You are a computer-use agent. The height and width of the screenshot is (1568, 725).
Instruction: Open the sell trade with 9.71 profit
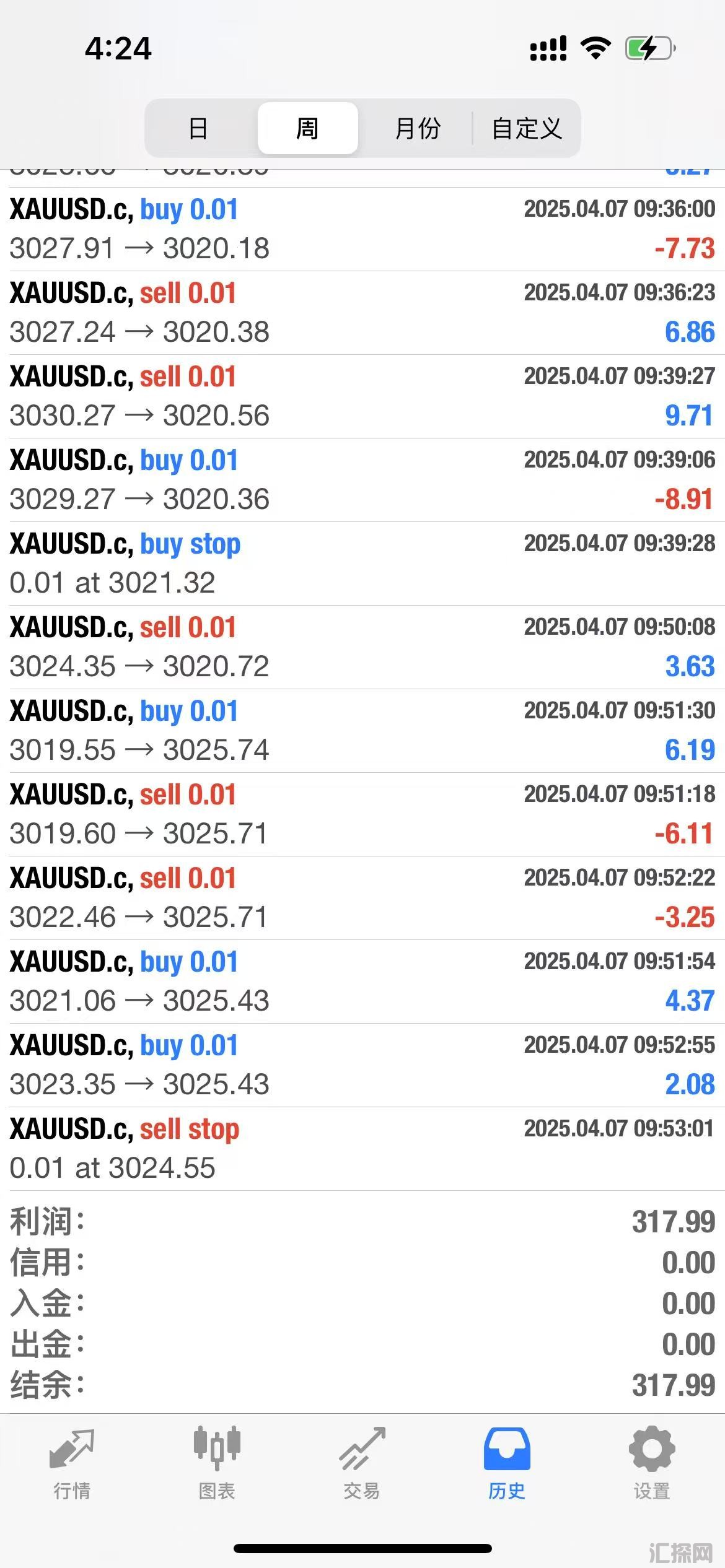click(x=362, y=396)
